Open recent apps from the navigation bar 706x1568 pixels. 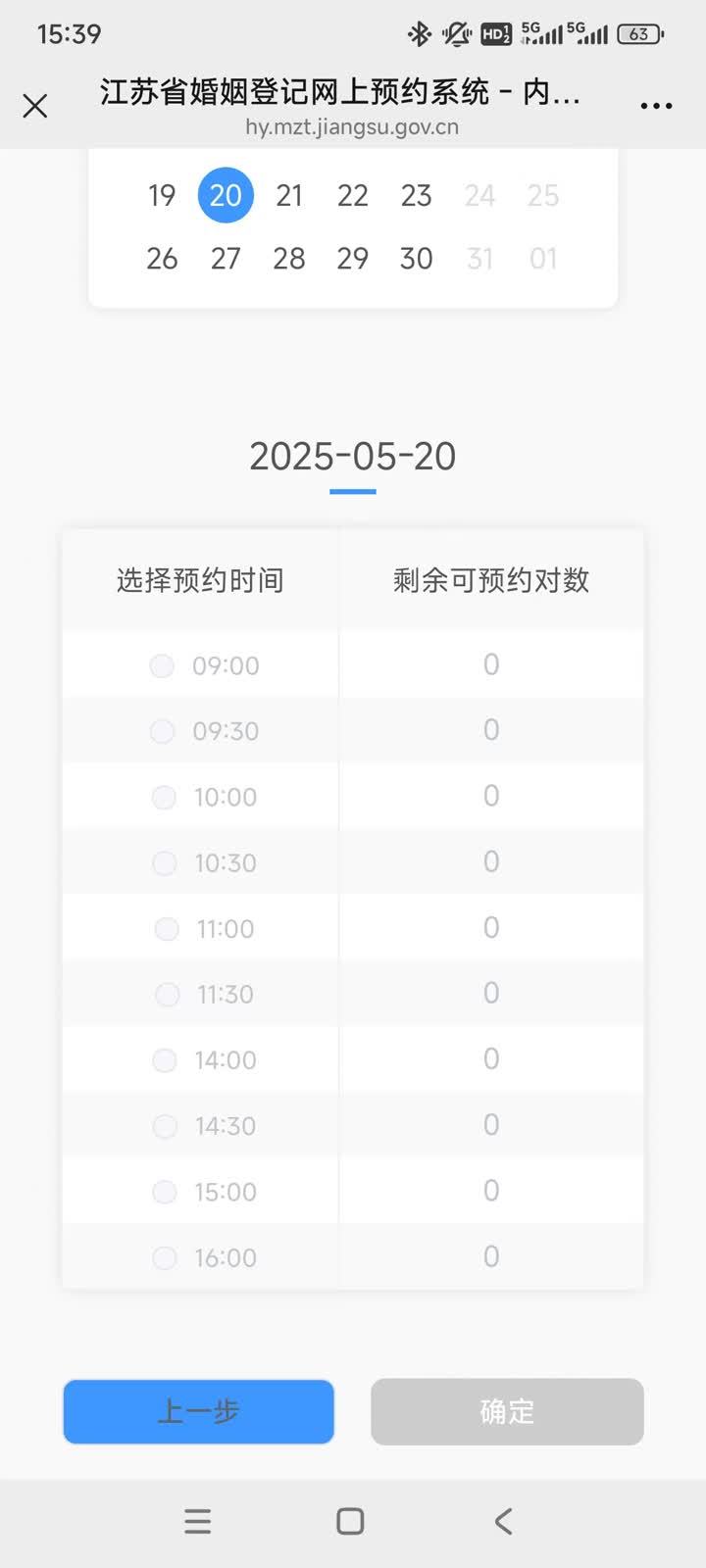tap(198, 1521)
